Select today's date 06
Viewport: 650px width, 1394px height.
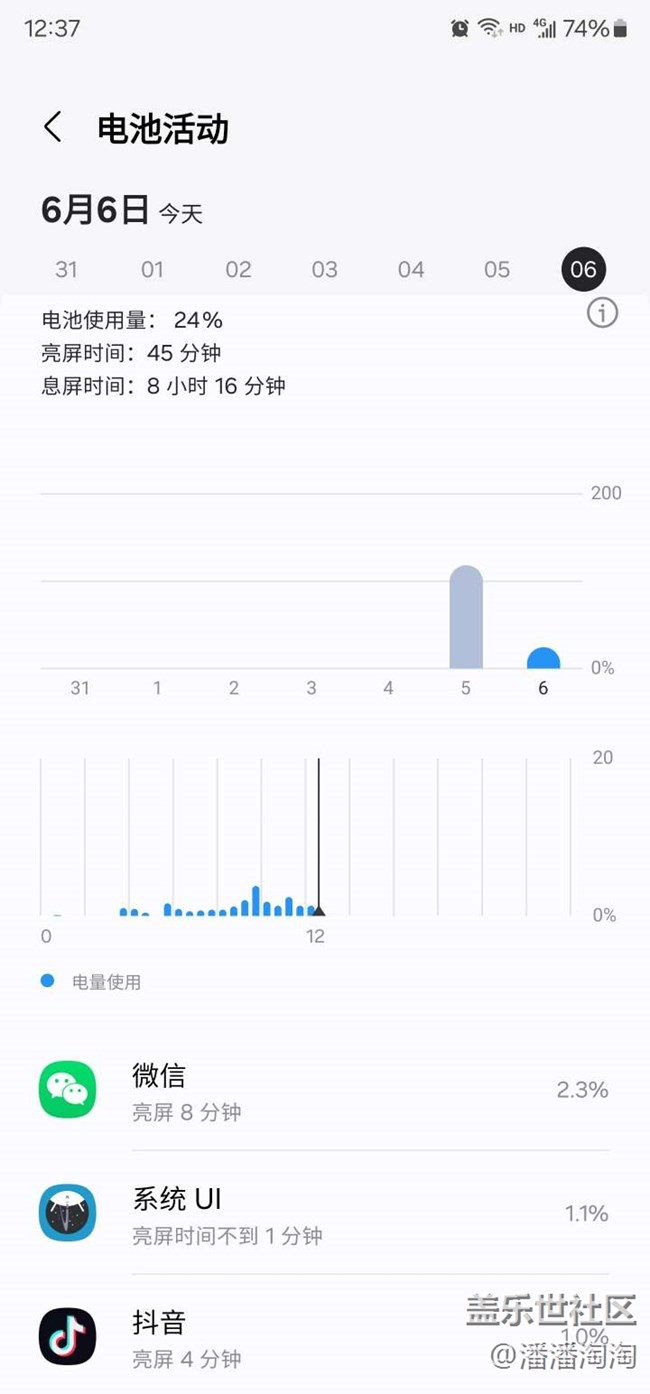(x=583, y=269)
